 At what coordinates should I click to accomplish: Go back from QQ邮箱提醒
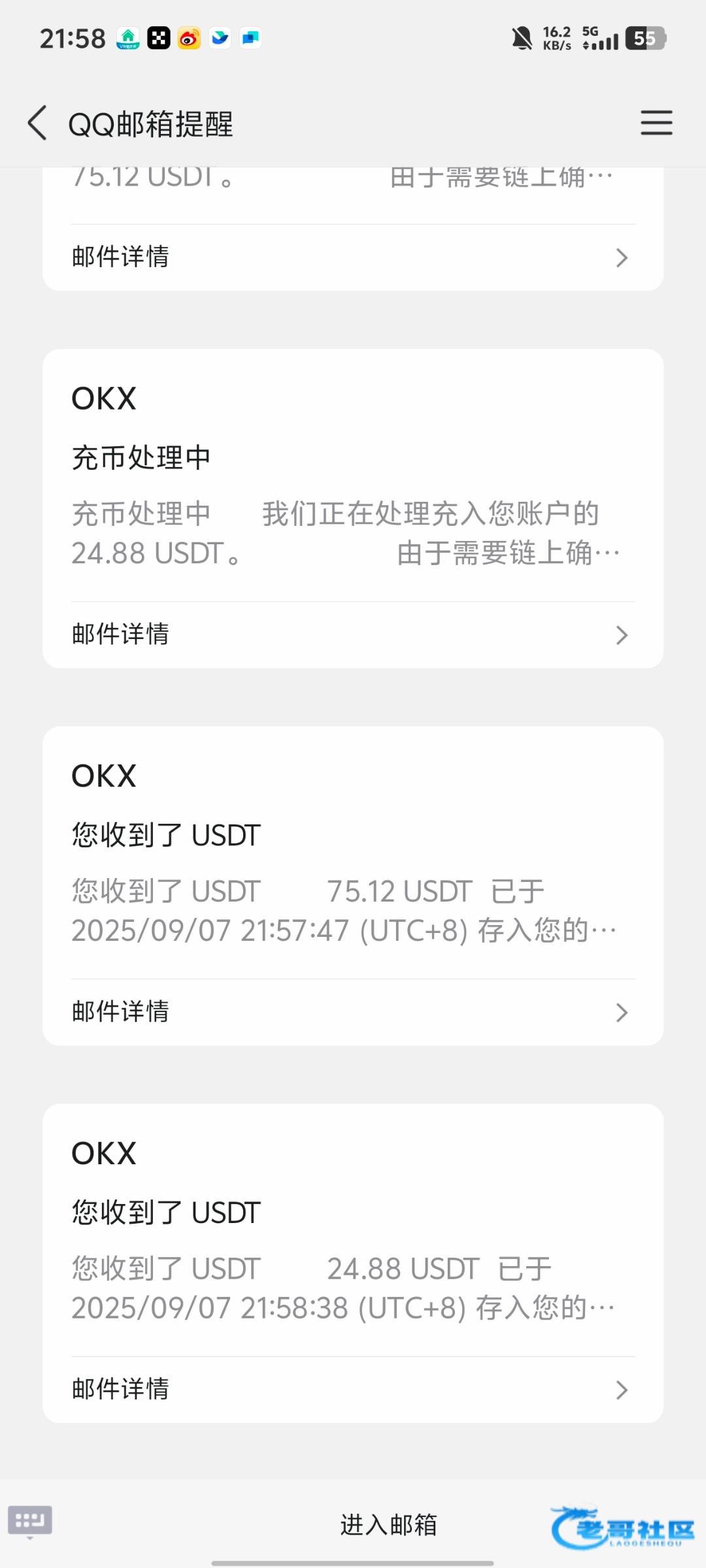[x=38, y=123]
